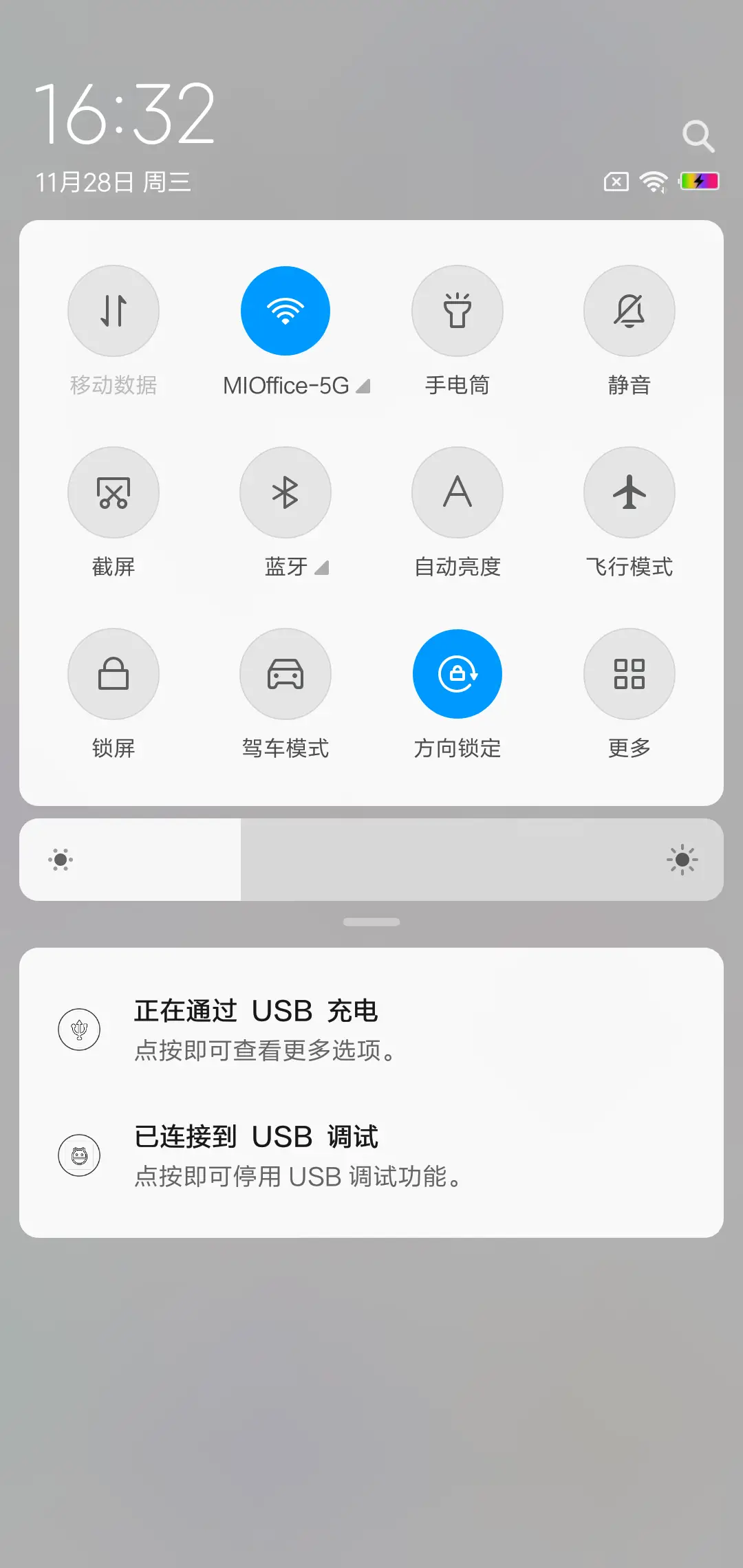
Task: Enable silent mode via 静音 tile
Action: [x=629, y=311]
